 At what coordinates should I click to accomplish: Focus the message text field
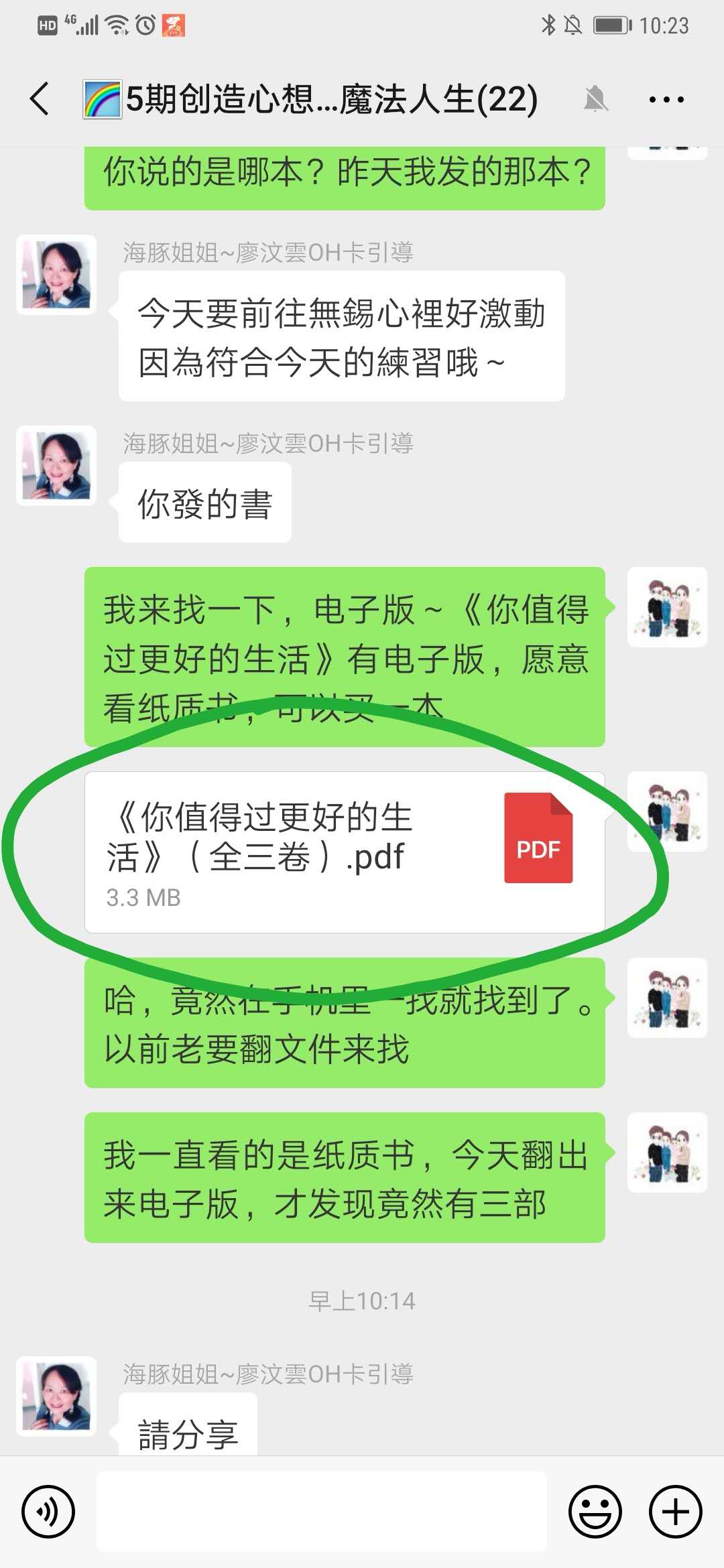[x=322, y=1512]
